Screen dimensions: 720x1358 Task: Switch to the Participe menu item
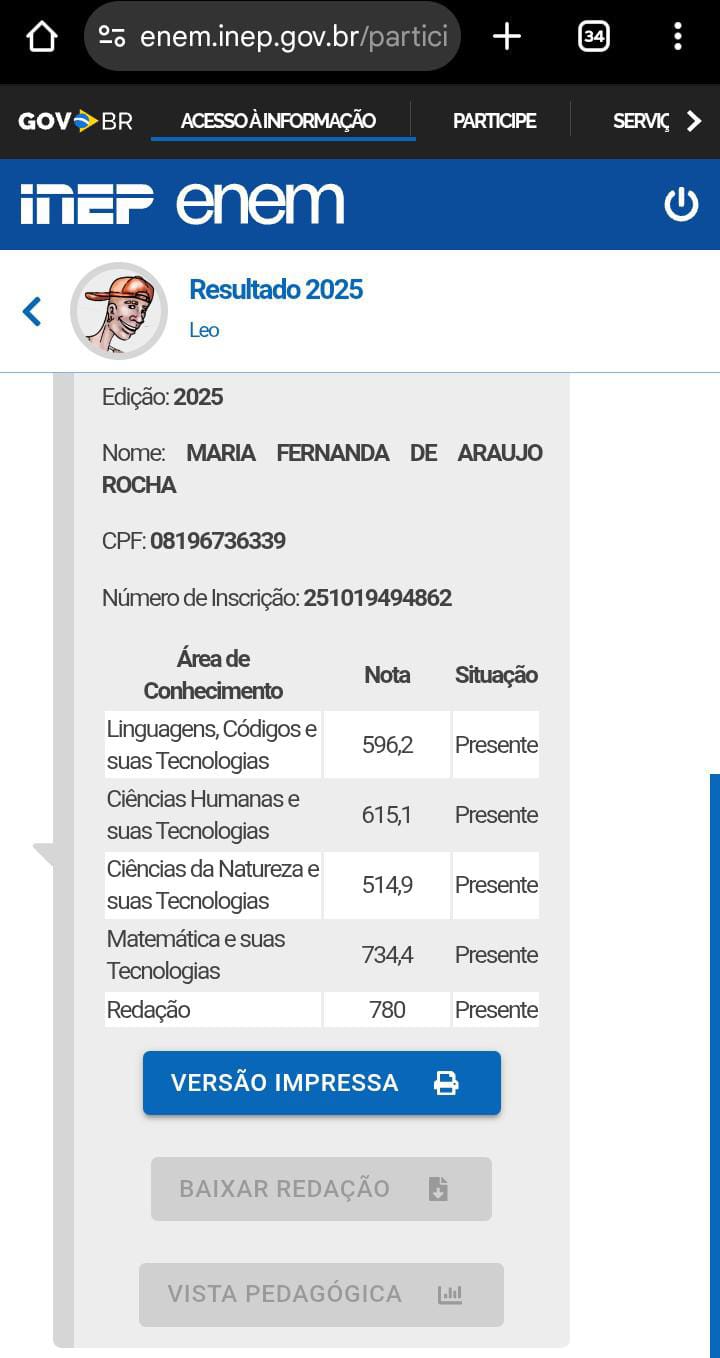[x=494, y=120]
